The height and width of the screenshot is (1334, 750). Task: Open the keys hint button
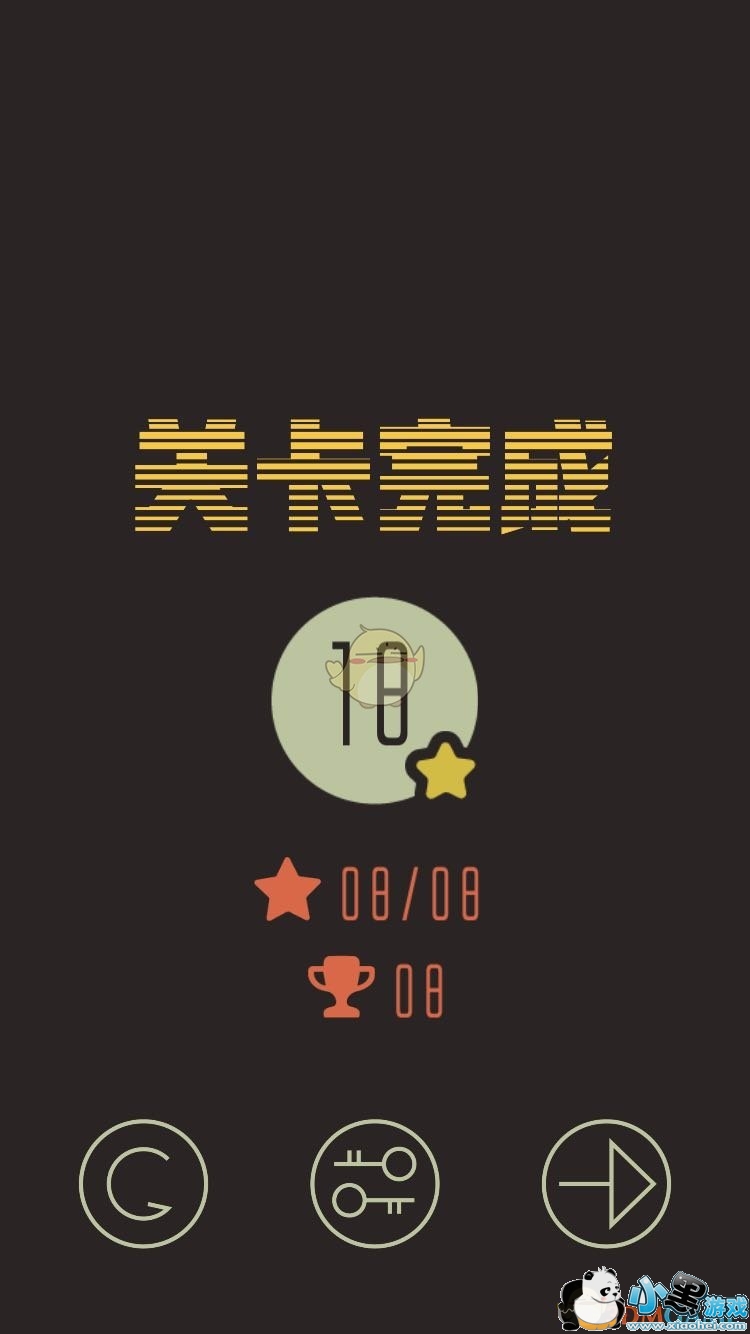[x=375, y=1184]
